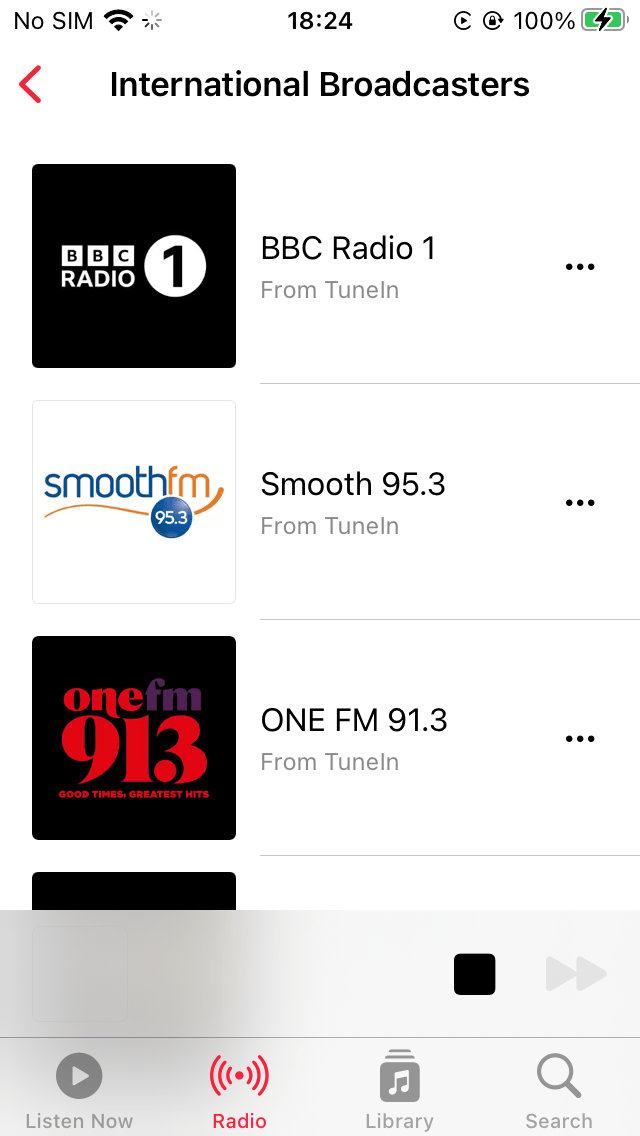
Task: Open more options for ONE FM 91.3
Action: coord(580,739)
